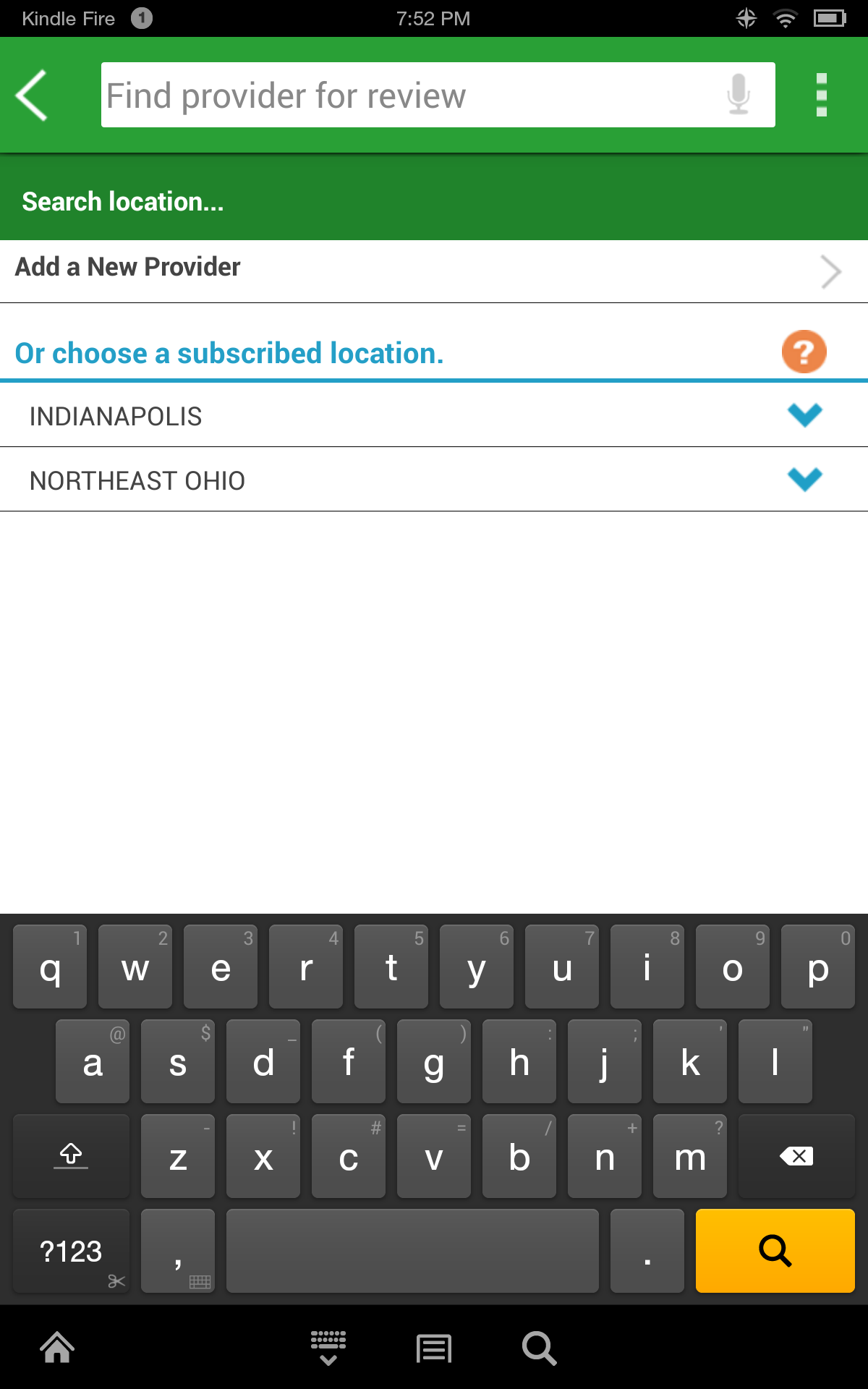868x1389 pixels.
Task: Go to the home screen
Action: pyautogui.click(x=57, y=1348)
